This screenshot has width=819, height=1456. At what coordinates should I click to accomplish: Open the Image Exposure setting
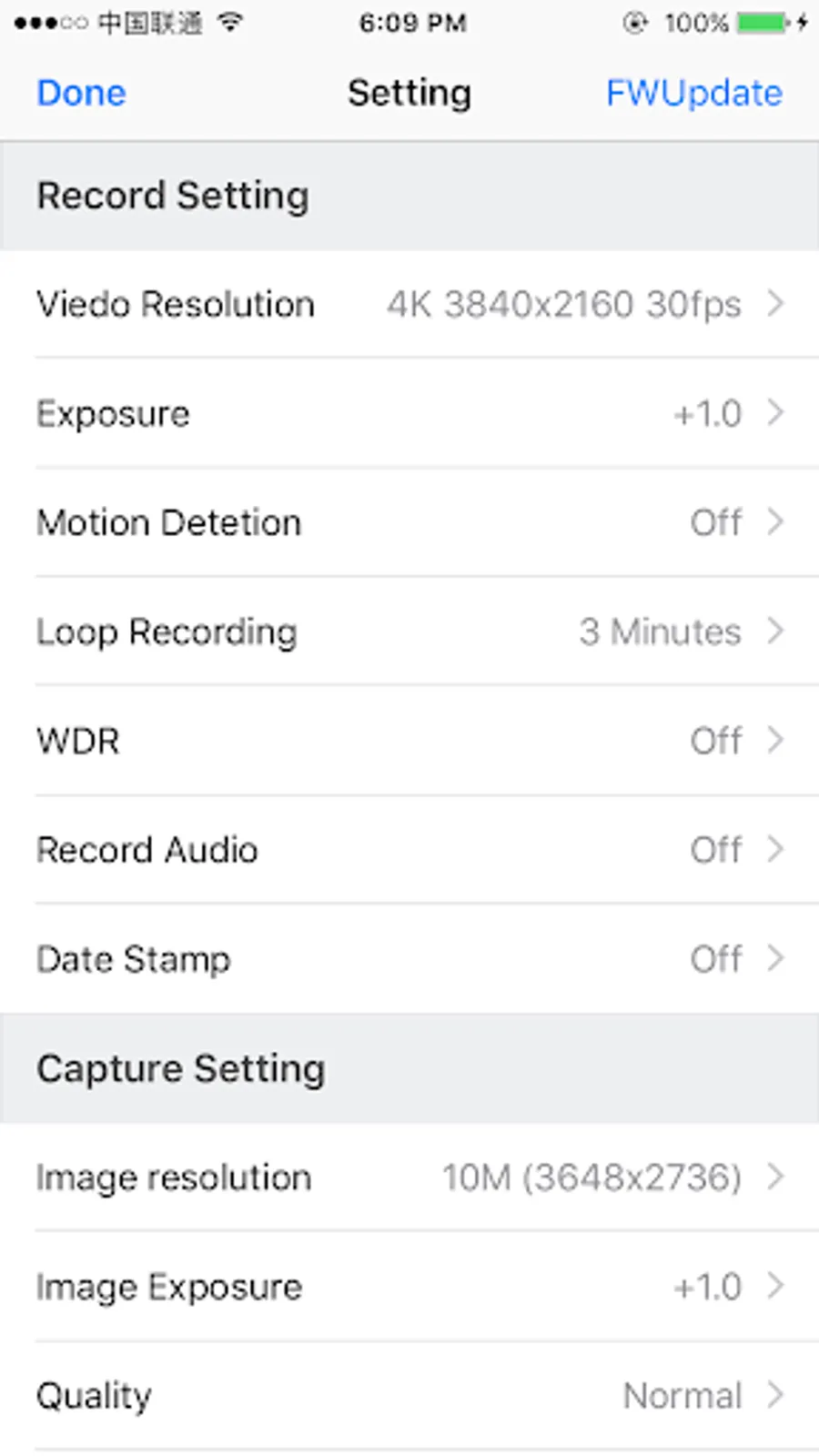point(409,1287)
